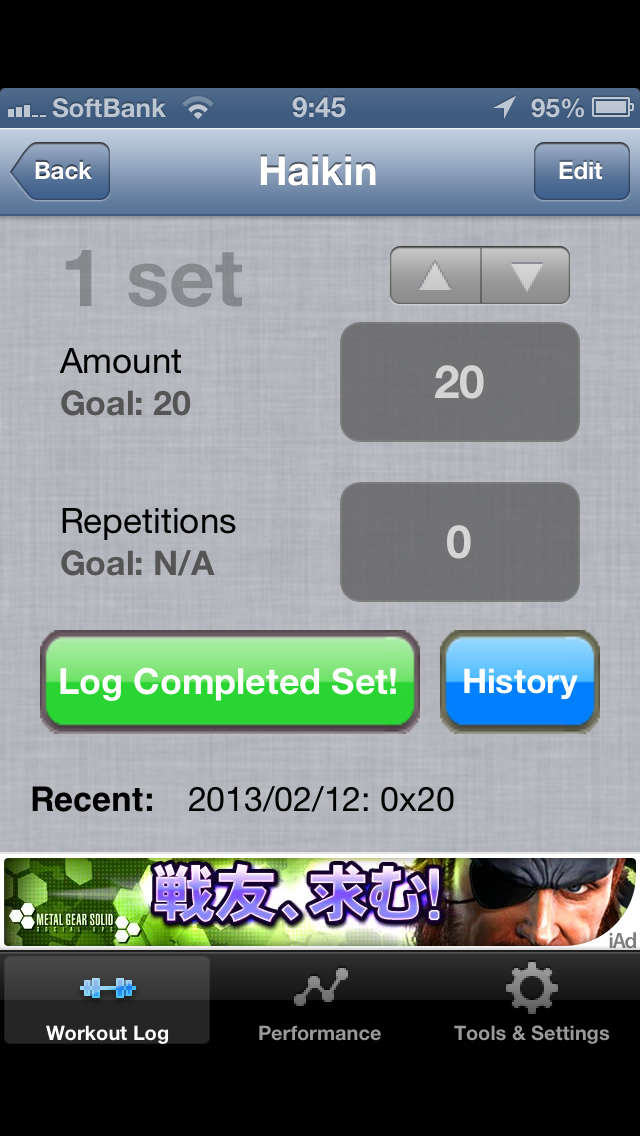Switch to the Performance tab
This screenshot has height=1136, width=640.
tap(320, 1000)
